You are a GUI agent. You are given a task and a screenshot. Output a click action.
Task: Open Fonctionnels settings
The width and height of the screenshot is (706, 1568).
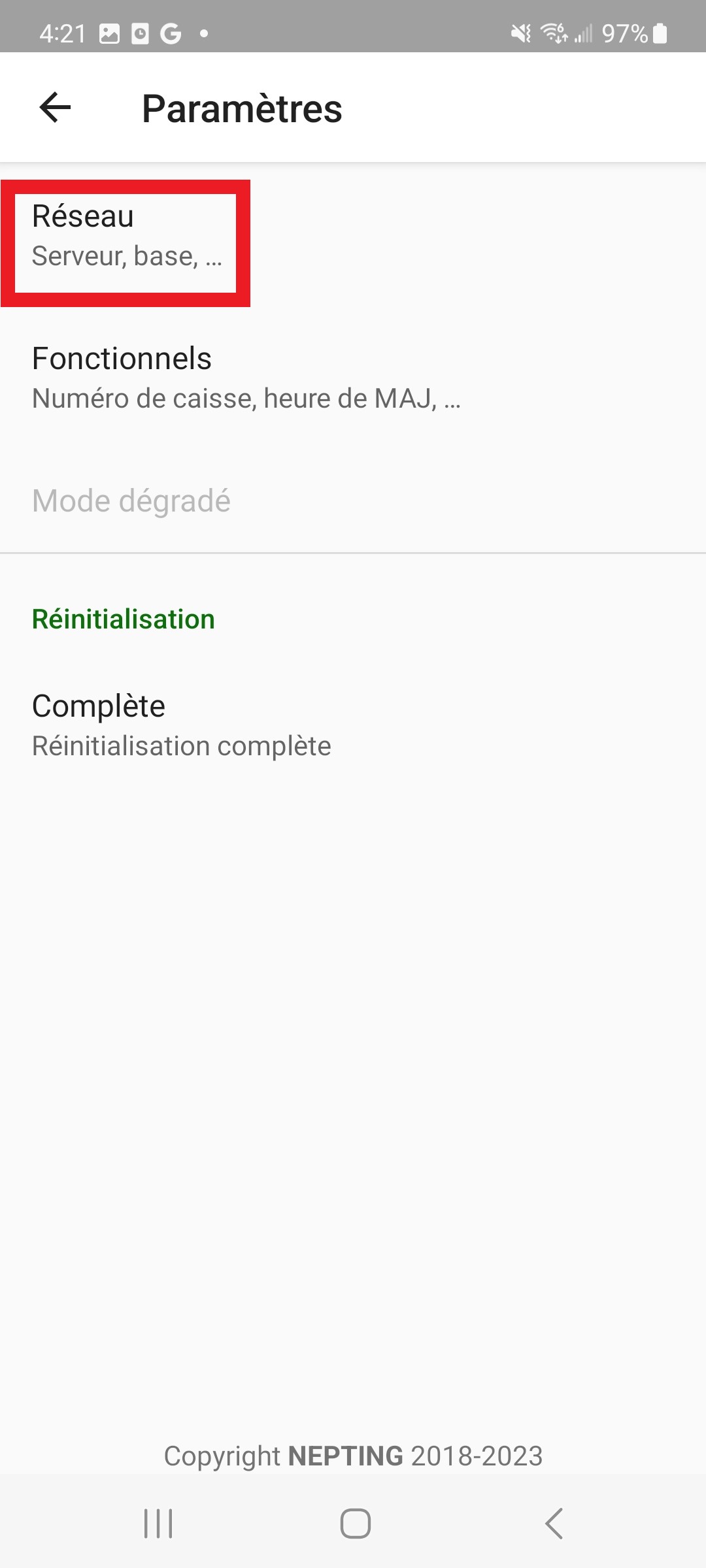[353, 378]
